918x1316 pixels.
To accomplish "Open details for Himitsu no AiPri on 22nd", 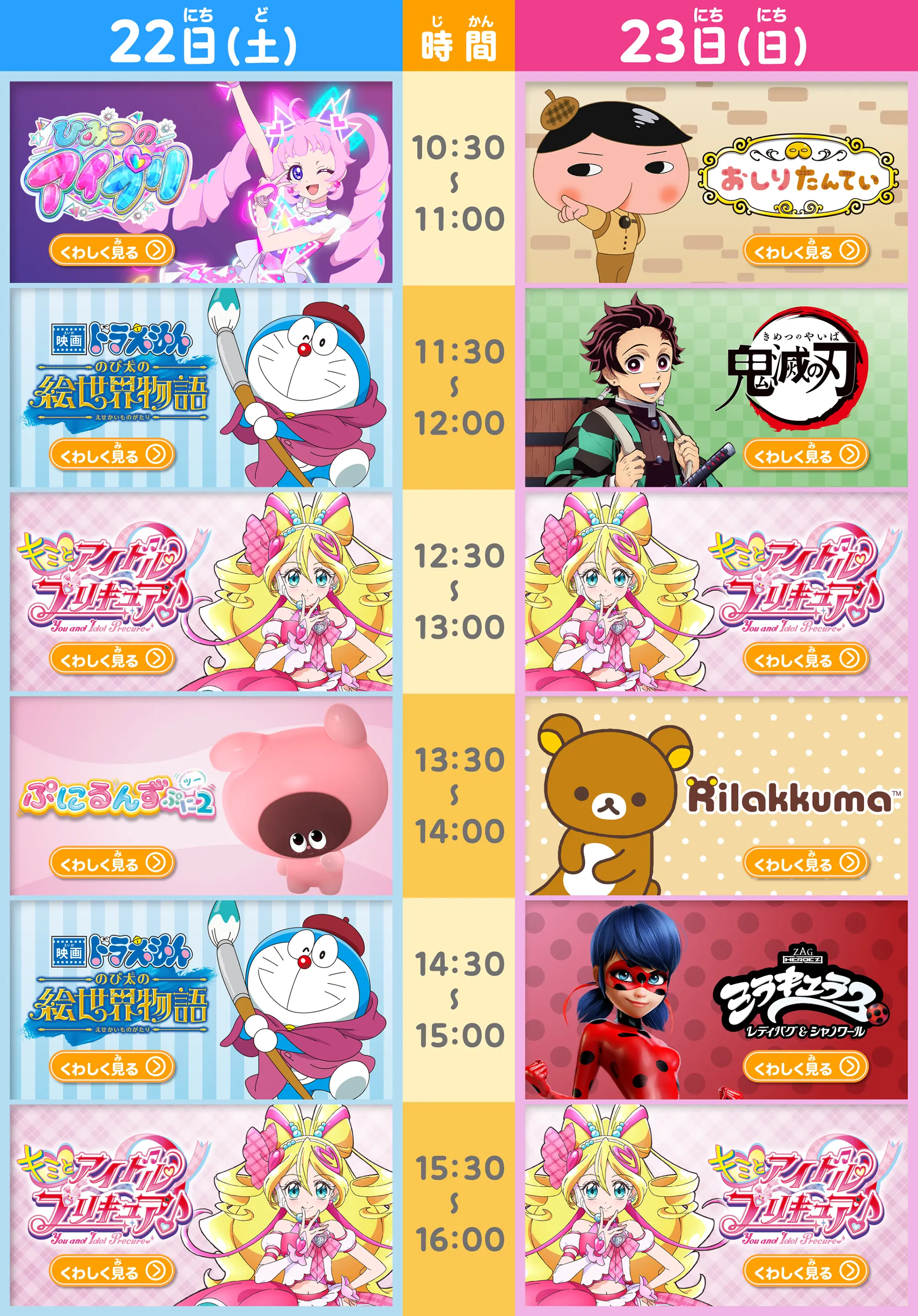I will click(111, 251).
